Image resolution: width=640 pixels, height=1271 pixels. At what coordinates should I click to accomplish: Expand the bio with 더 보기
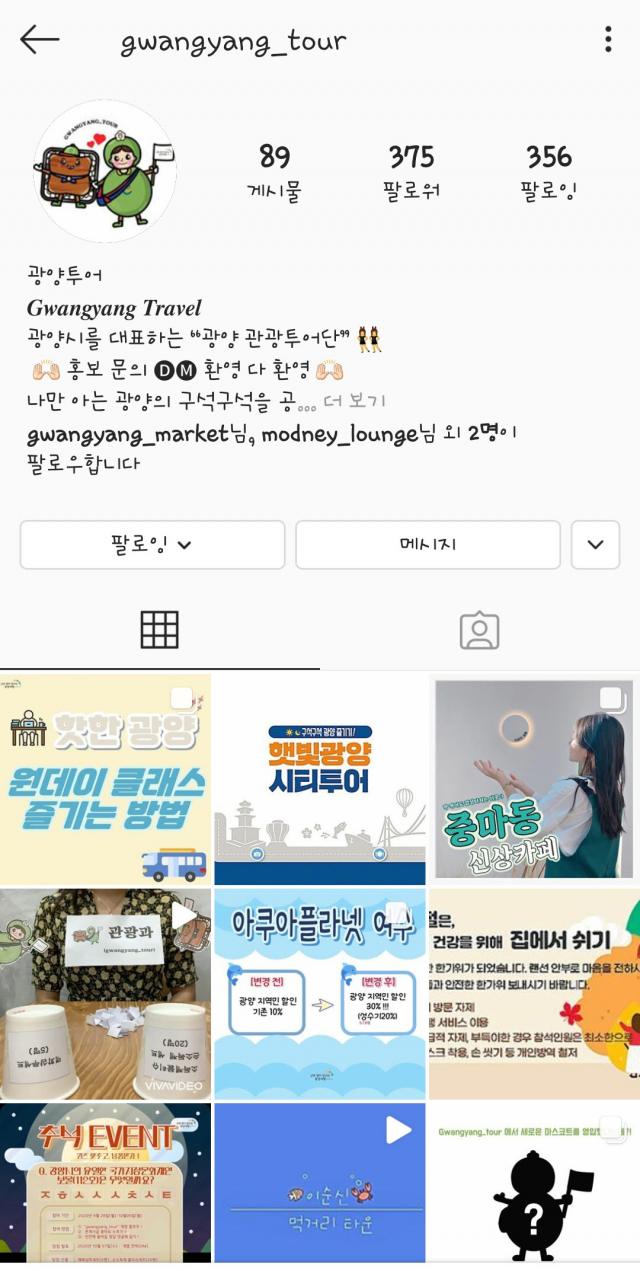[x=354, y=401]
